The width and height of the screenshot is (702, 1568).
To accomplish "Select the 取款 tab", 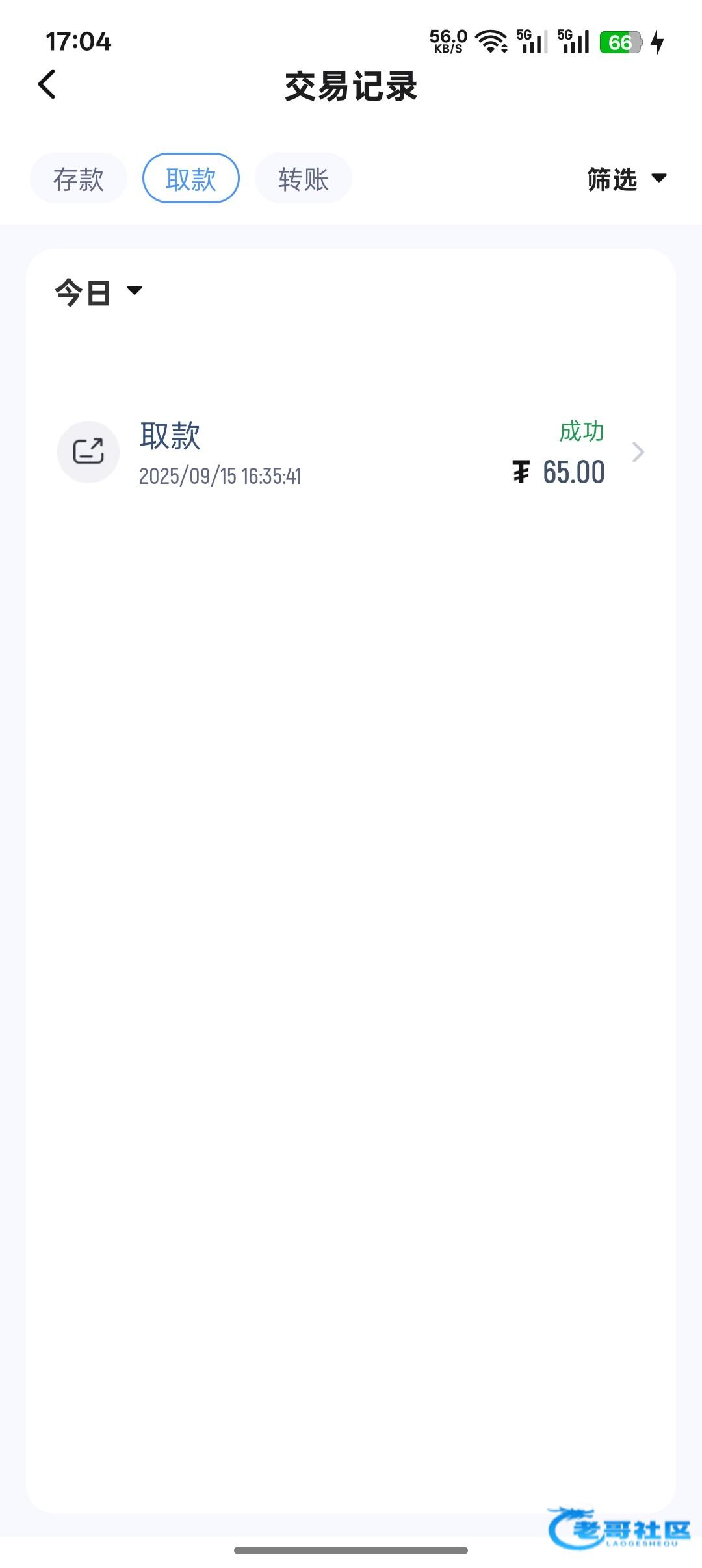I will click(191, 178).
